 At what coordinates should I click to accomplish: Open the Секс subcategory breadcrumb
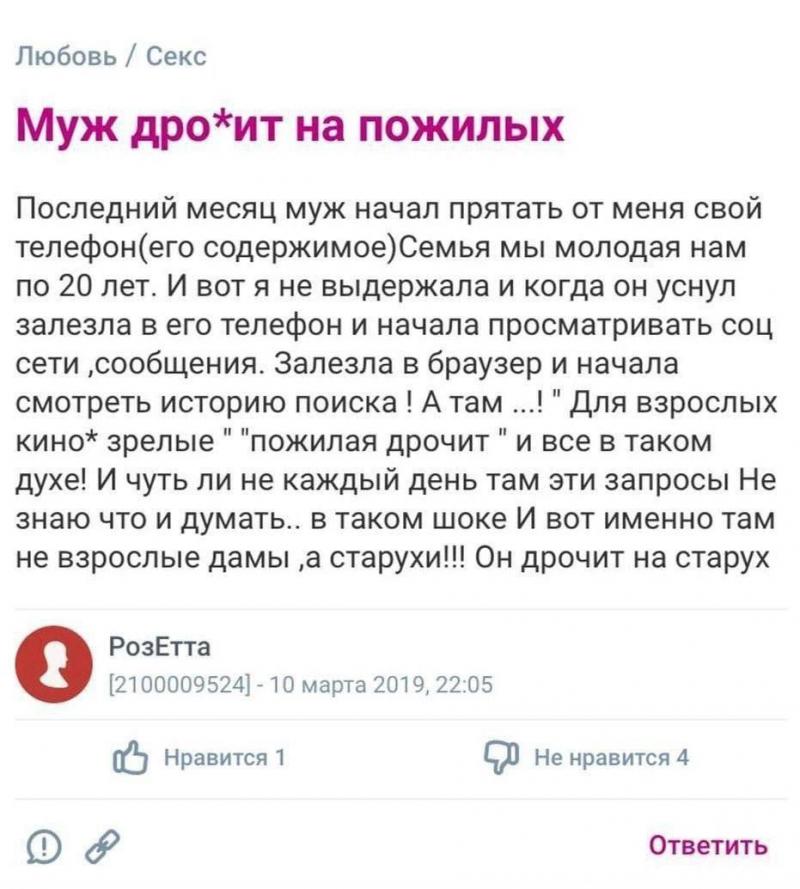pyautogui.click(x=176, y=57)
